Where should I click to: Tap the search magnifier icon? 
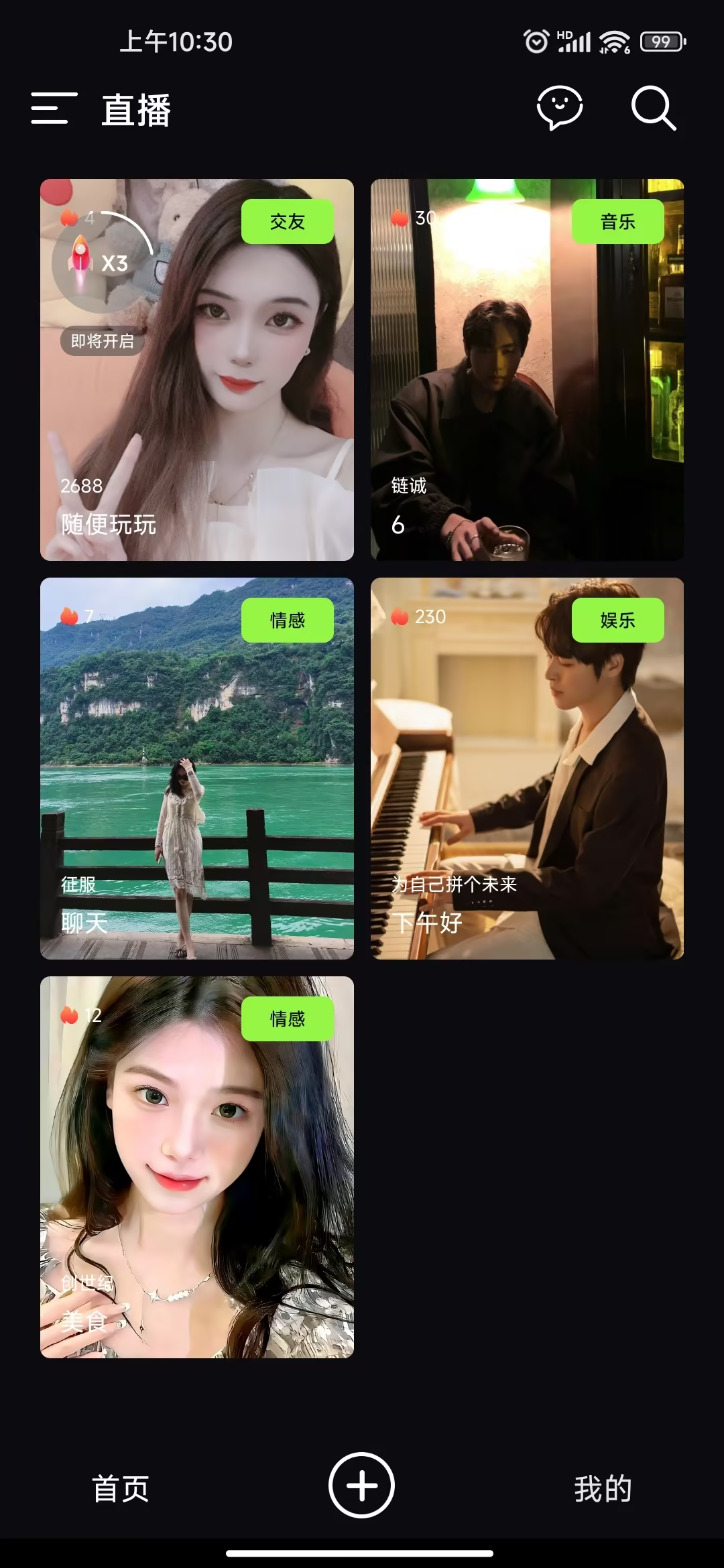(653, 108)
